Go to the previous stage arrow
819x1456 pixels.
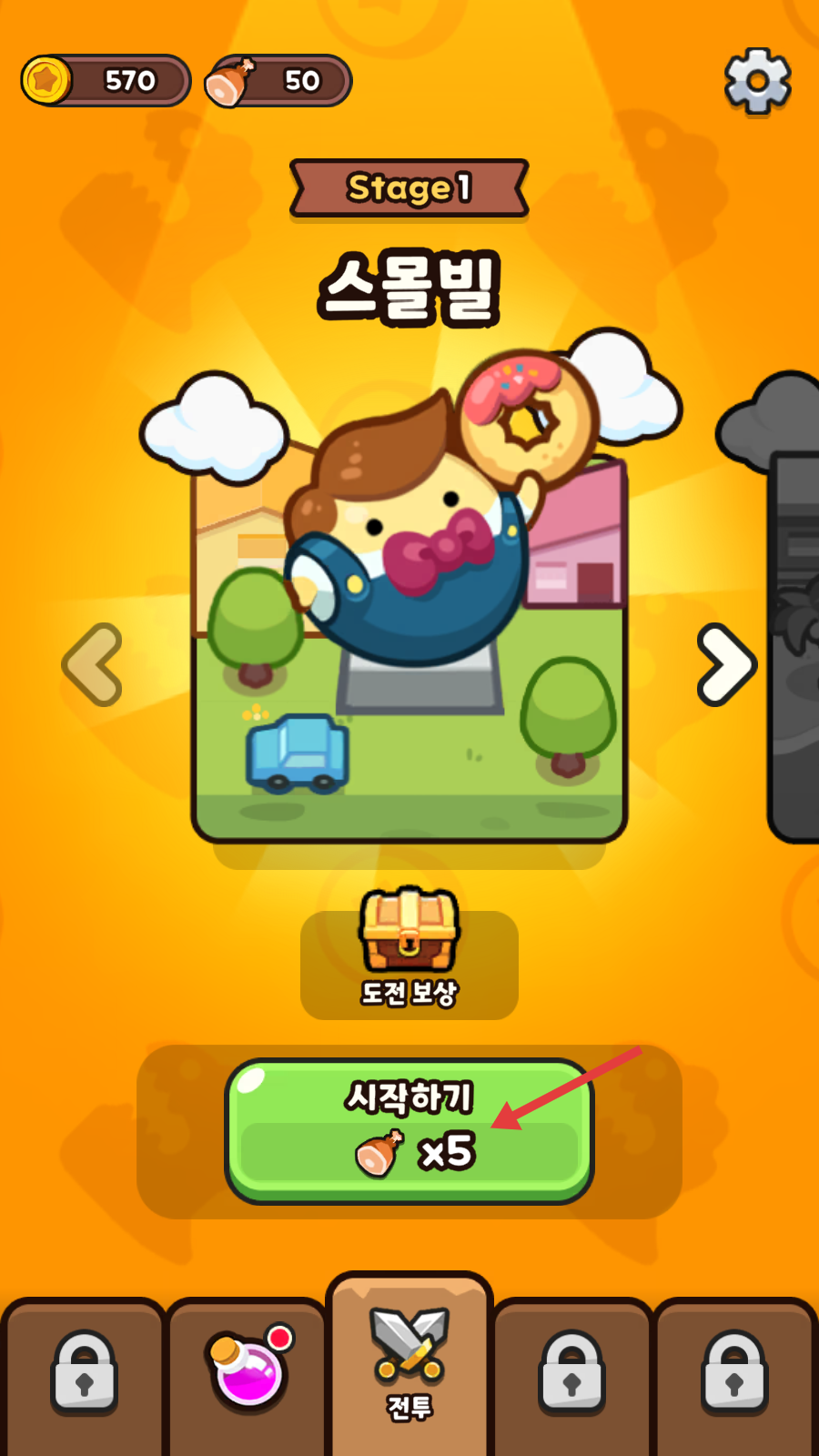click(93, 664)
